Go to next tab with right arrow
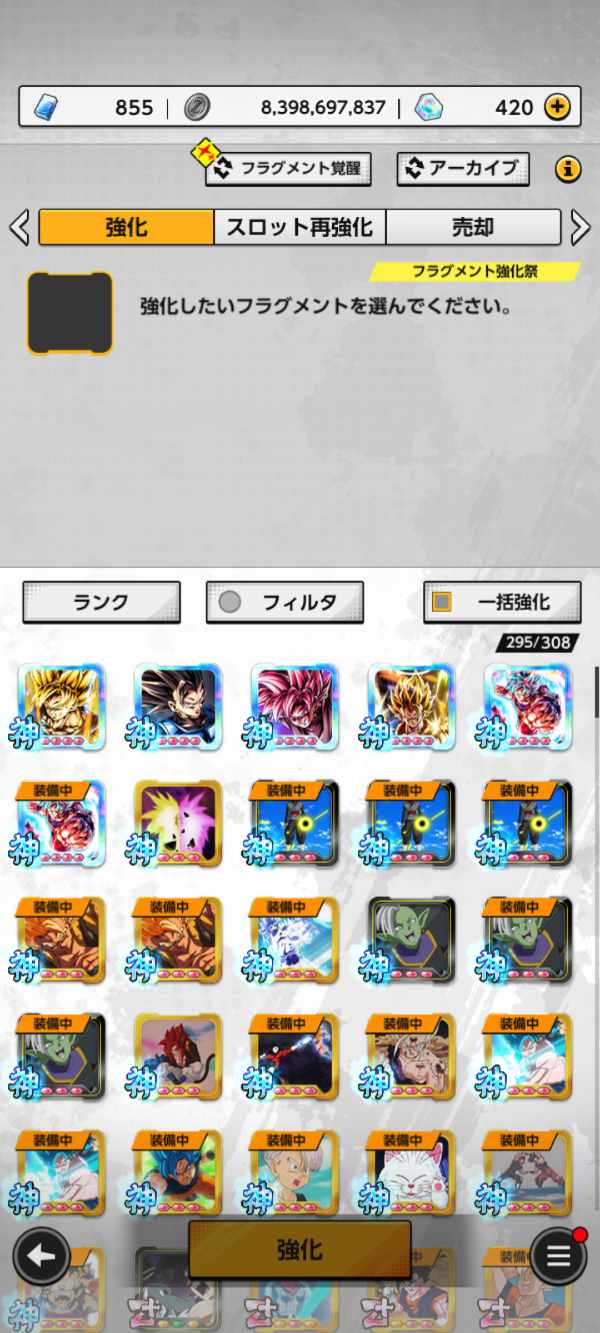 580,227
